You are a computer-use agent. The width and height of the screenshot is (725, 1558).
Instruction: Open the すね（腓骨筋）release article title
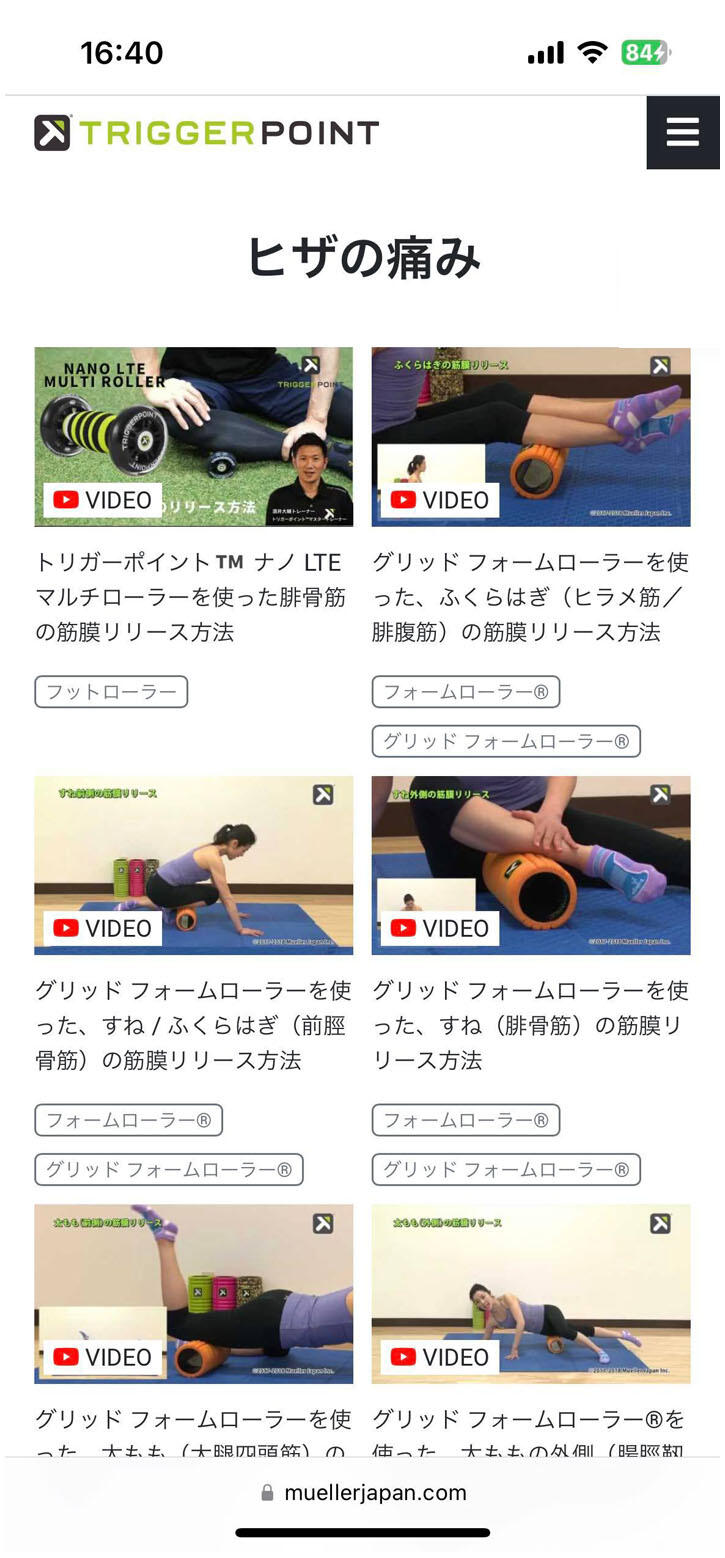[530, 1025]
